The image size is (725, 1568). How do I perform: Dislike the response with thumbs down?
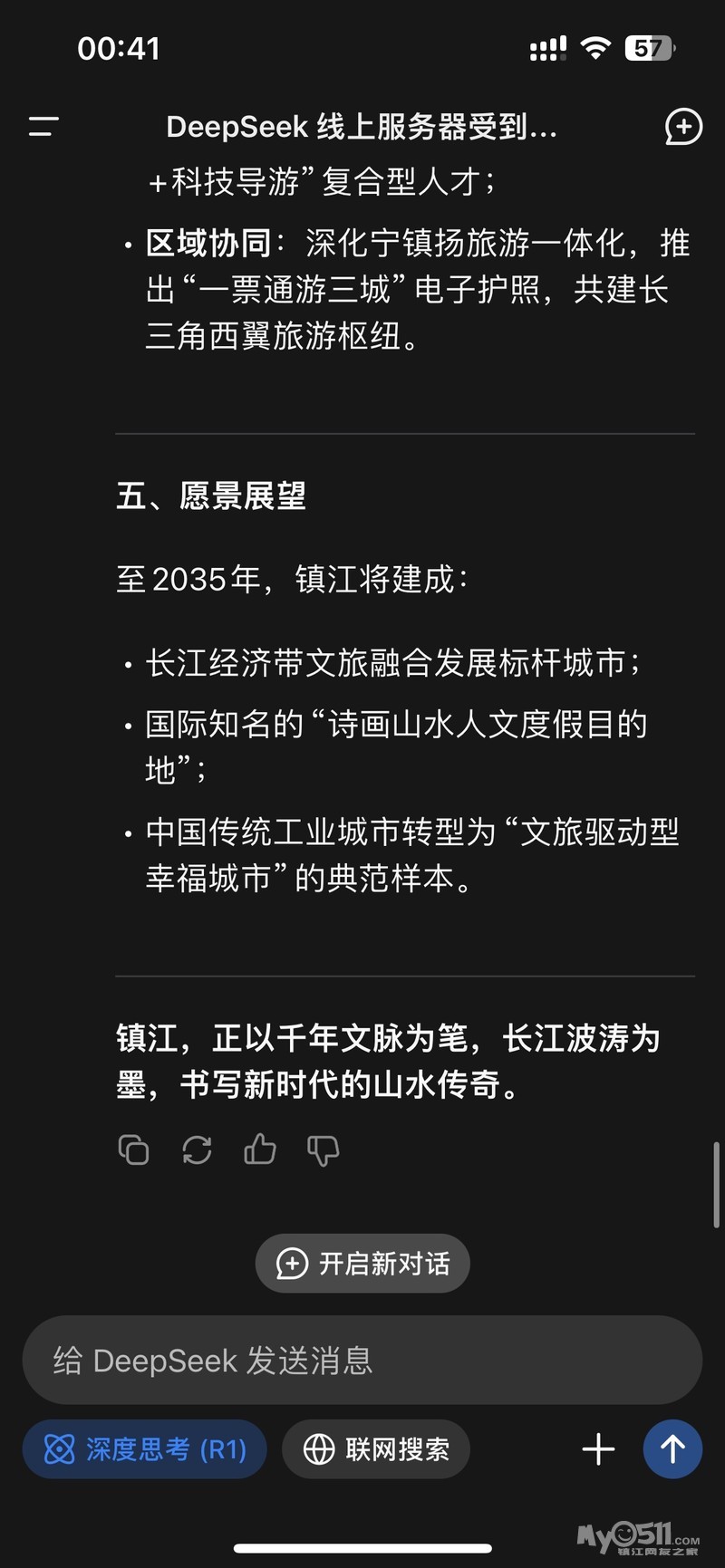pyautogui.click(x=323, y=1150)
